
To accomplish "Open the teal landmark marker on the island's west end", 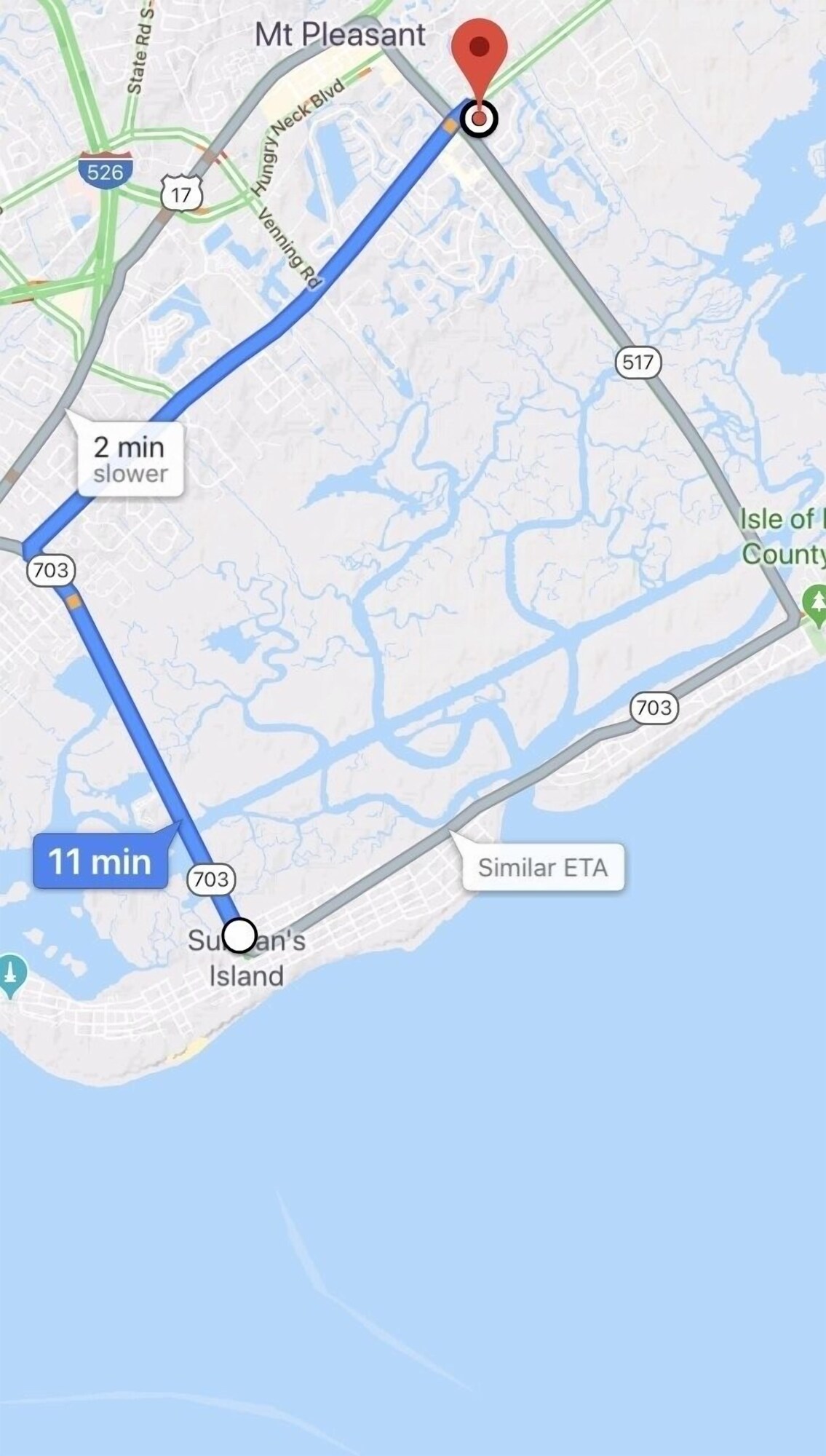I will [10, 973].
